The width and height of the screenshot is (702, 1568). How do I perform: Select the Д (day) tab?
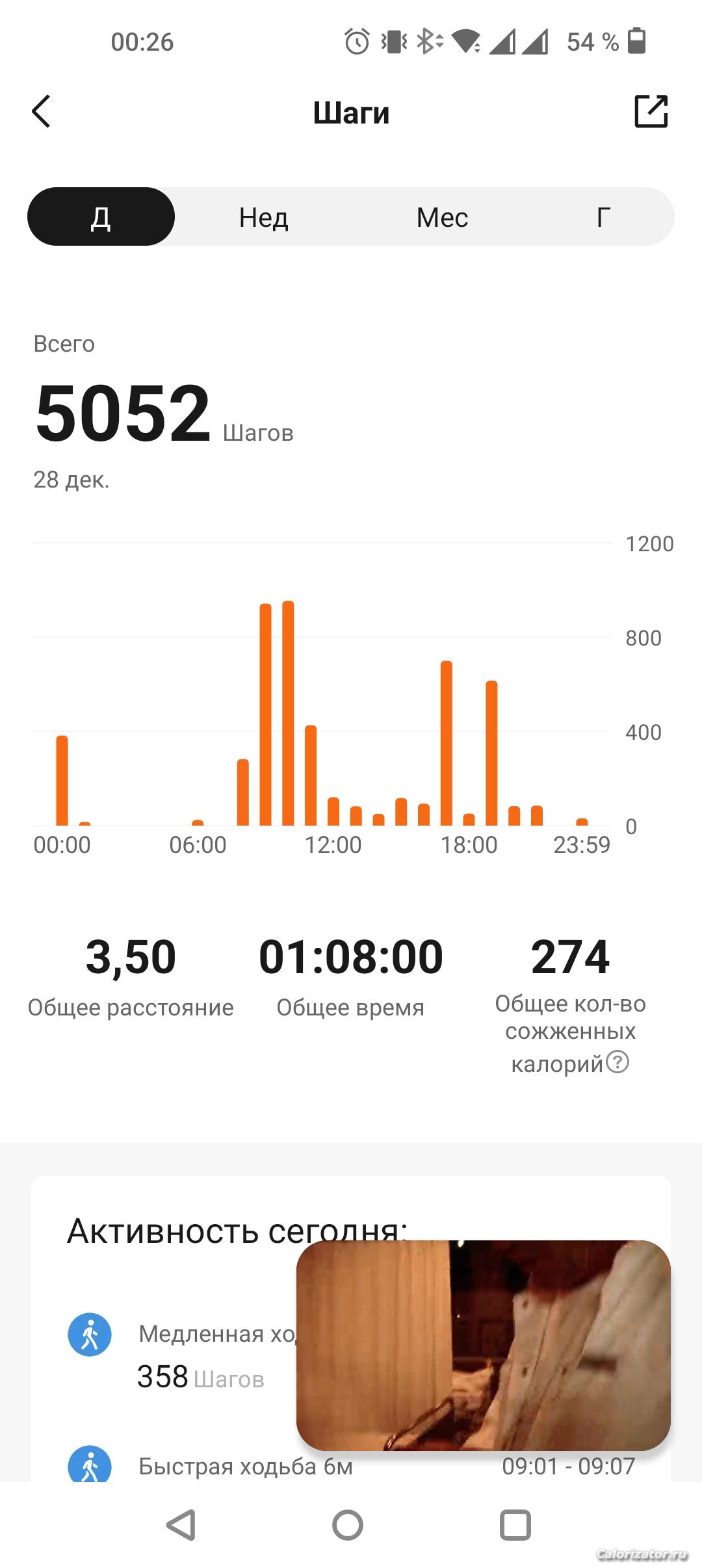101,217
